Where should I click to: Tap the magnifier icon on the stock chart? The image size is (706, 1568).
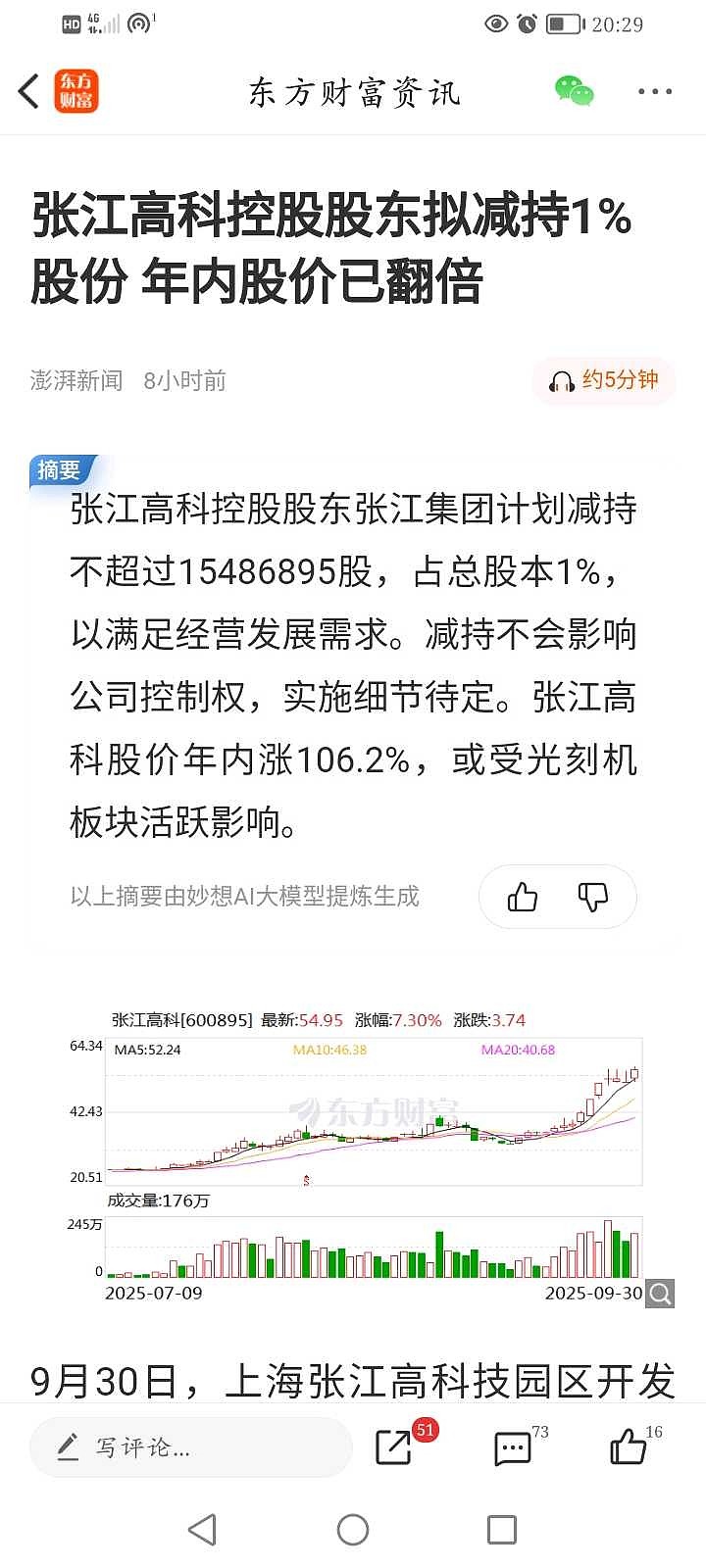tap(659, 1293)
